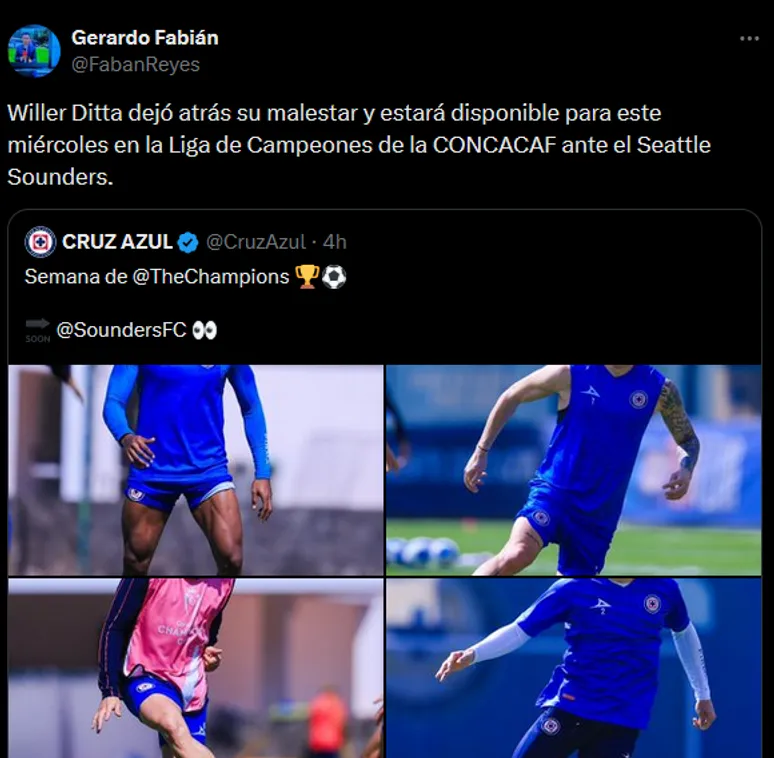
Task: Open Gerardo Fabián's profile picture
Action: pyautogui.click(x=34, y=51)
